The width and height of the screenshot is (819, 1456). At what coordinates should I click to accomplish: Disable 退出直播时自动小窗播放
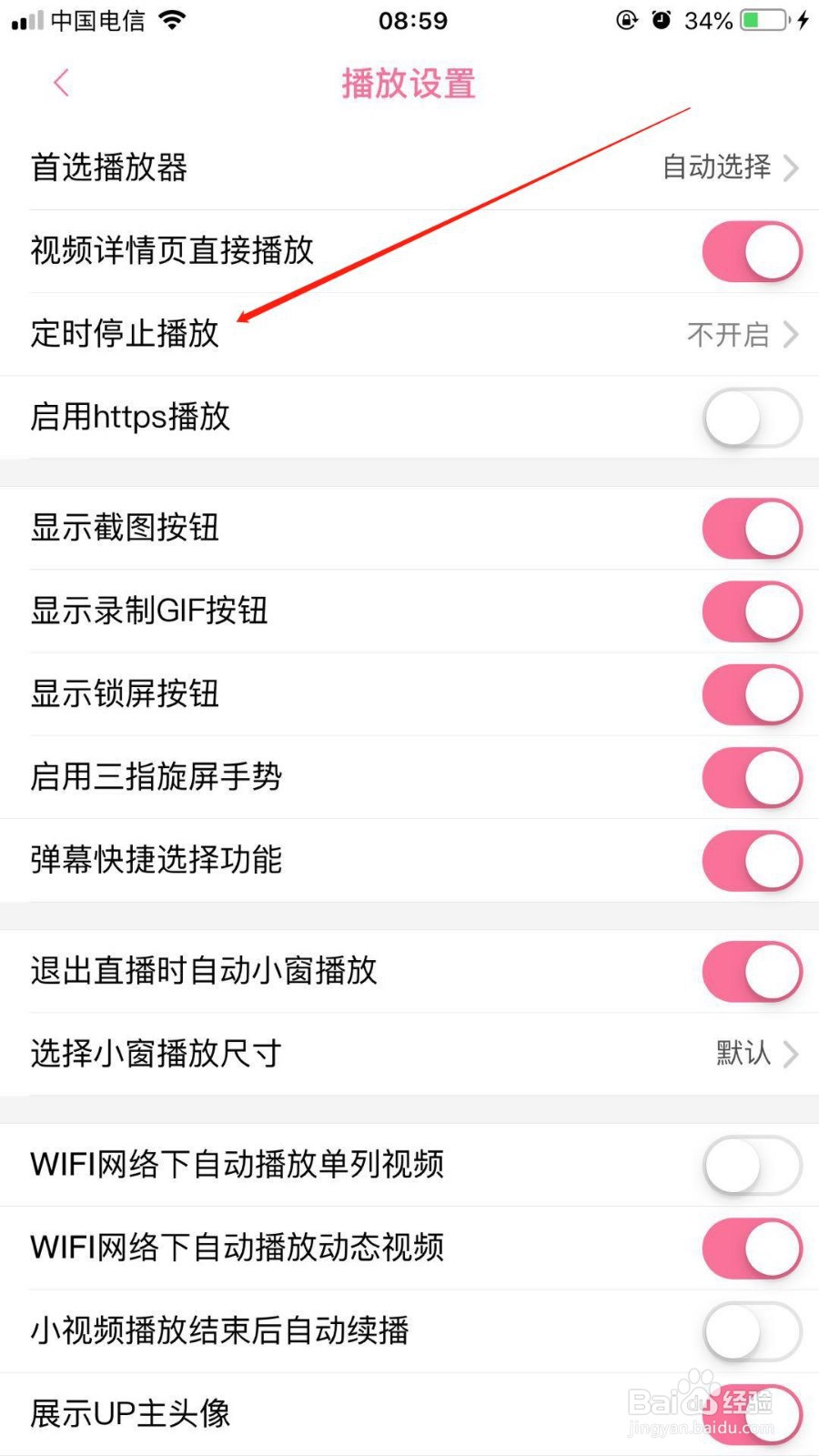click(x=752, y=971)
